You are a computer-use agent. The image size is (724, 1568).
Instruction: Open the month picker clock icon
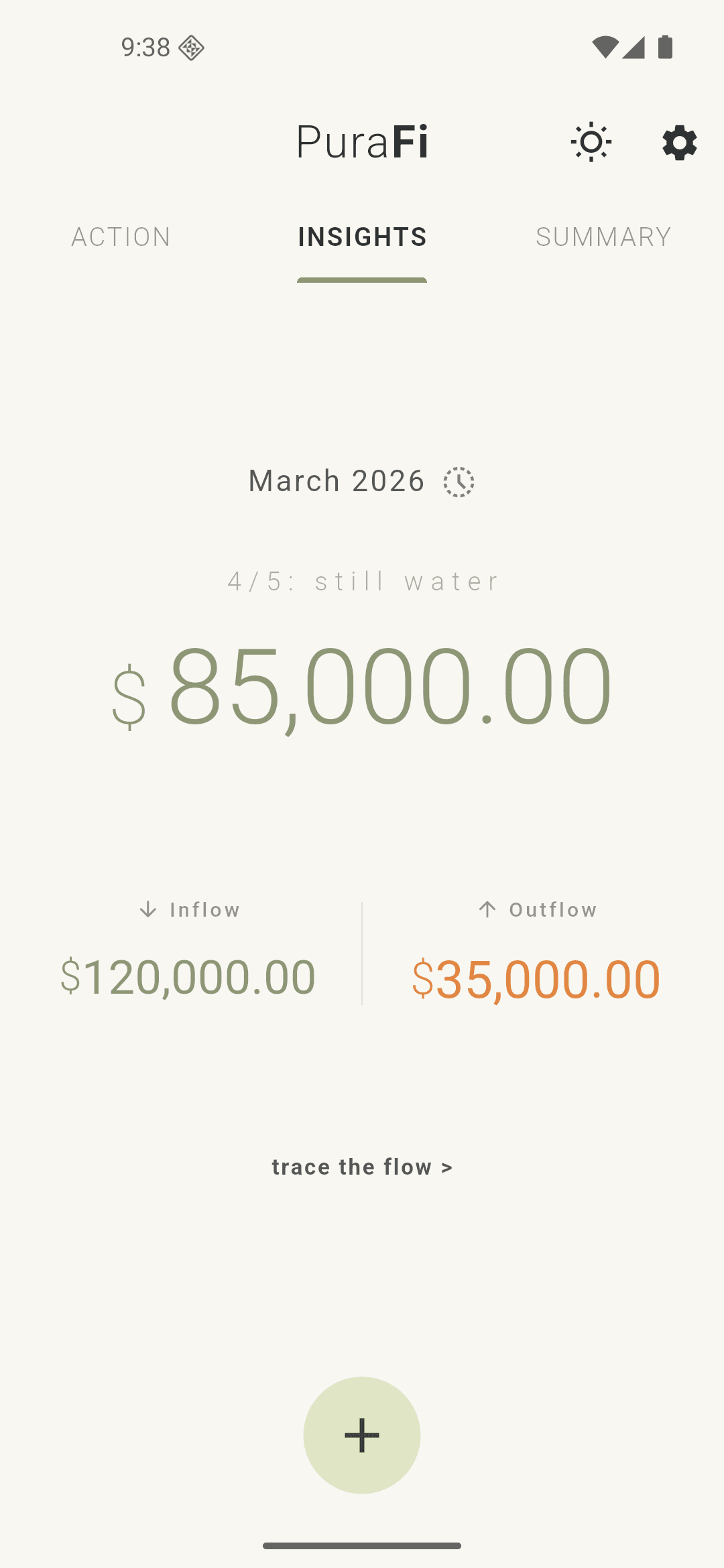click(459, 482)
